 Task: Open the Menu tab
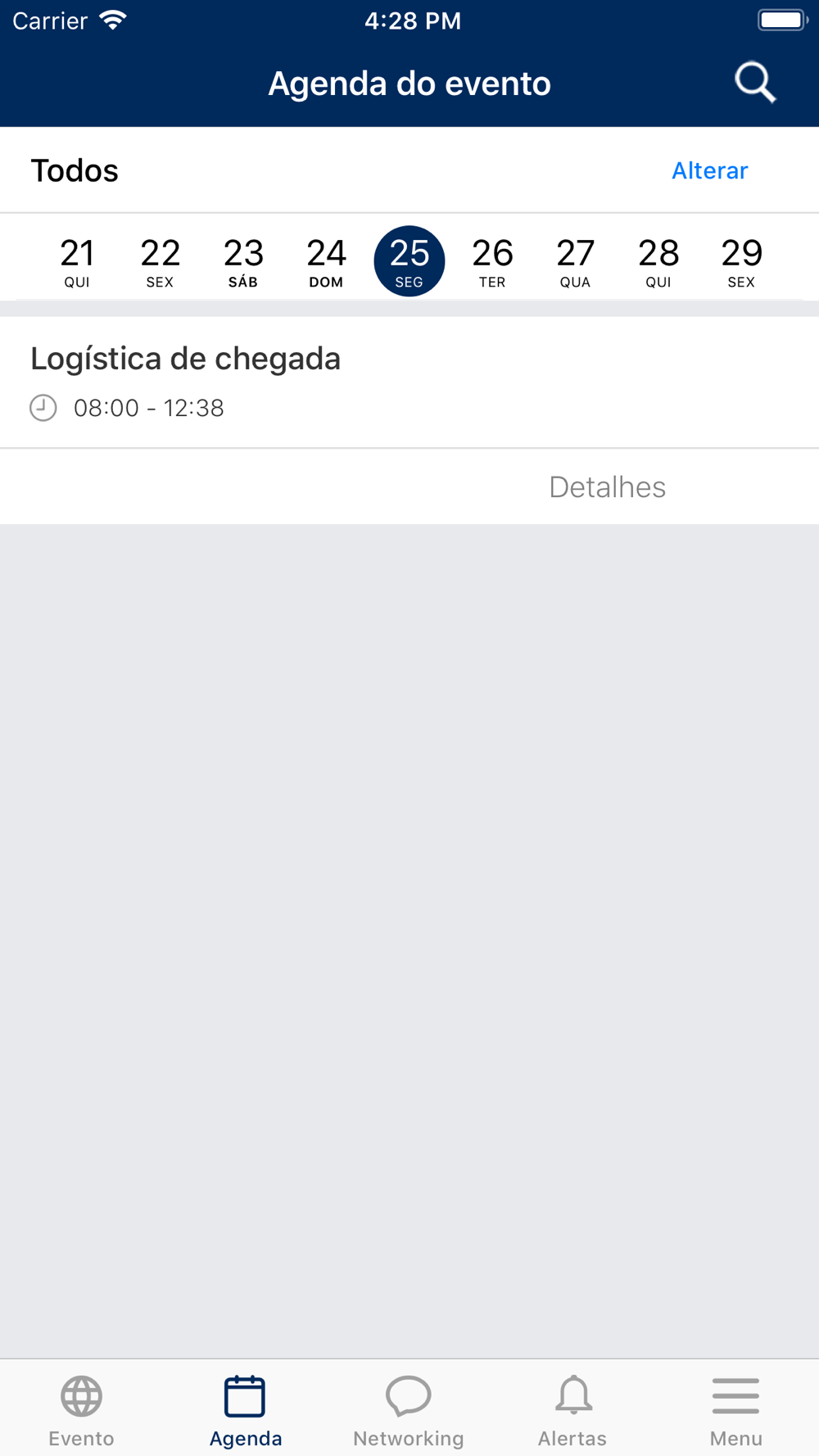(x=735, y=1410)
